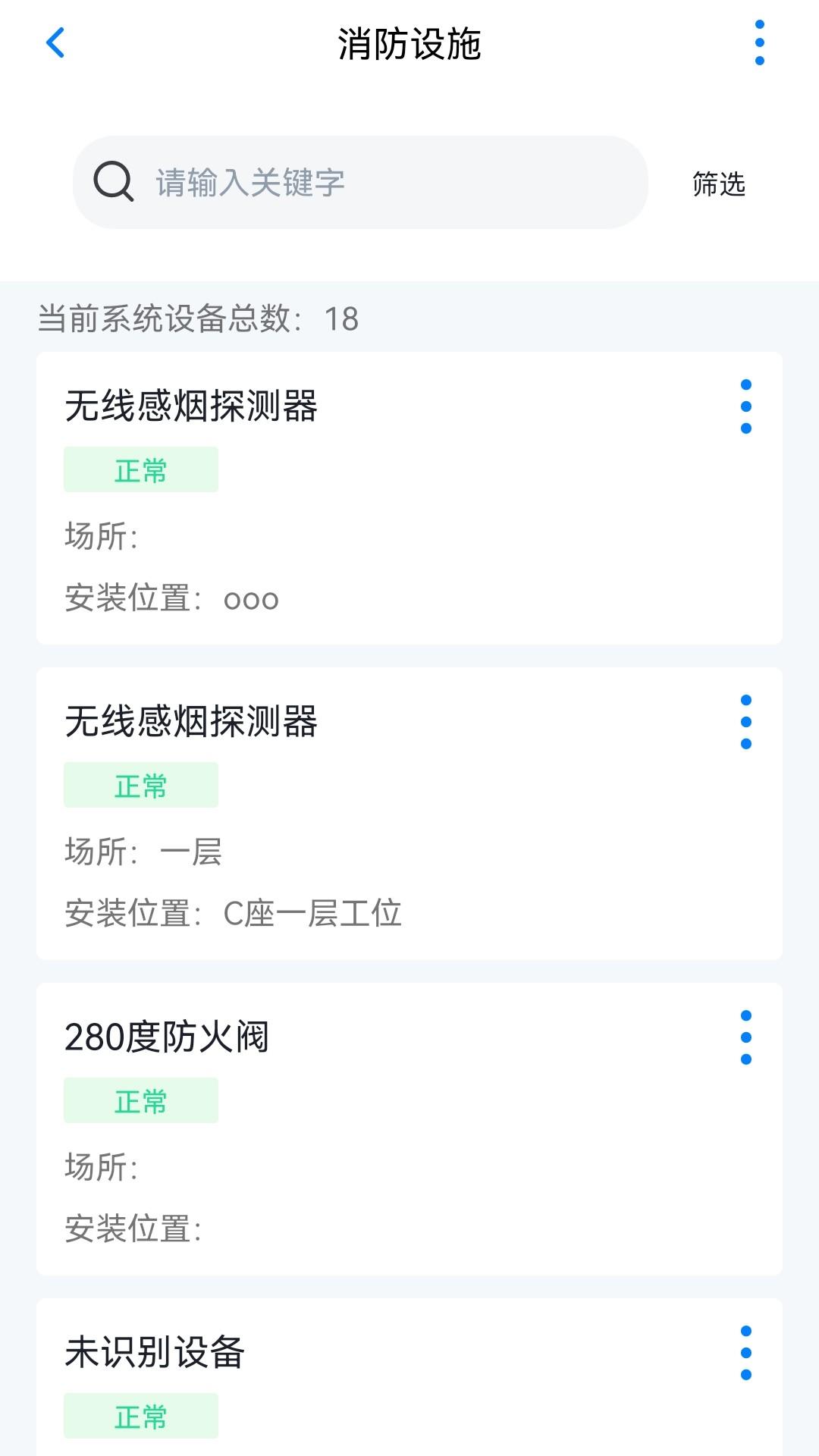Open options menu for 未识别设备 card
This screenshot has width=819, height=1456.
tap(747, 1353)
